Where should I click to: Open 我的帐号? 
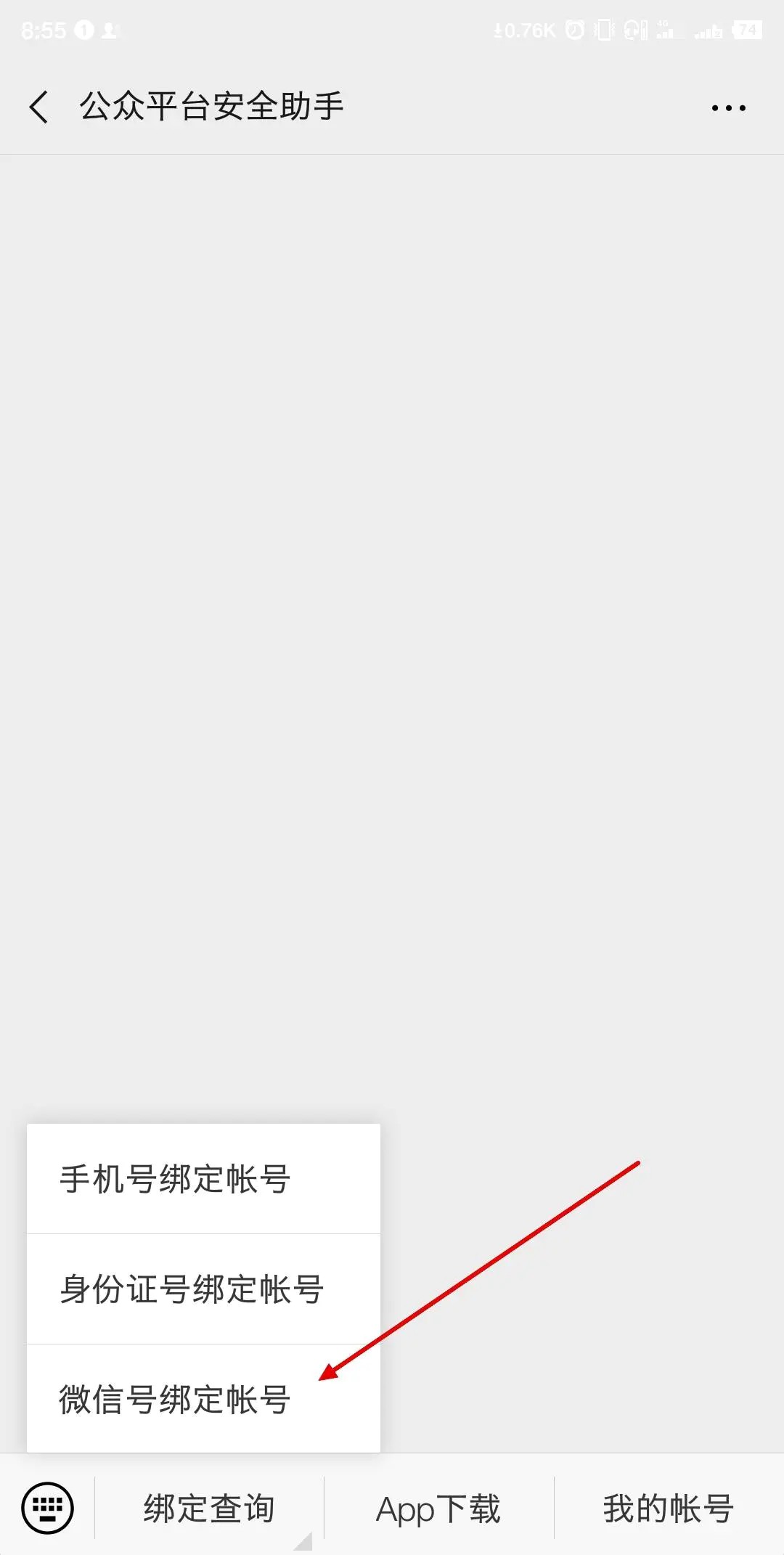pos(669,1509)
